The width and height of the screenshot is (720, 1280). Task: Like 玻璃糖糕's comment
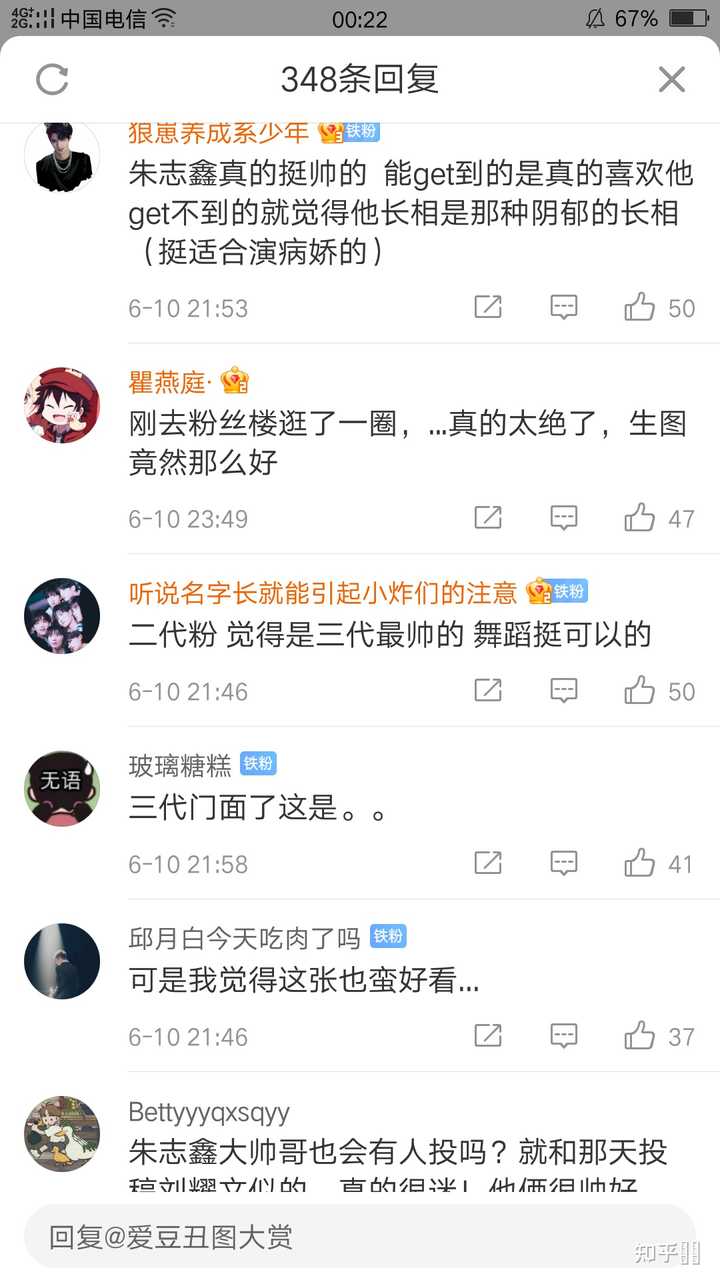click(x=640, y=863)
